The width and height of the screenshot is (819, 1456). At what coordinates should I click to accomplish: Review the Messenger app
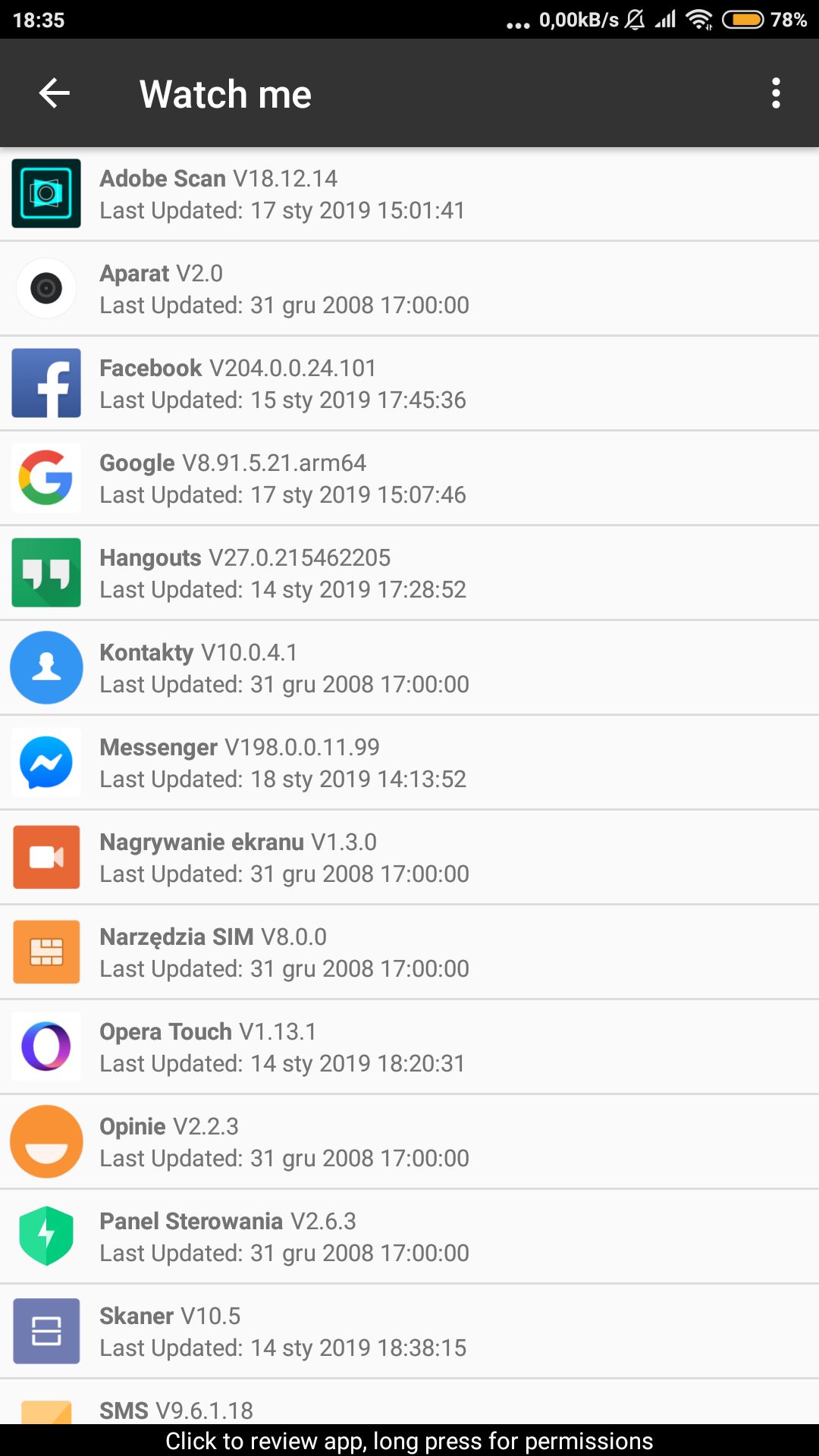point(409,763)
